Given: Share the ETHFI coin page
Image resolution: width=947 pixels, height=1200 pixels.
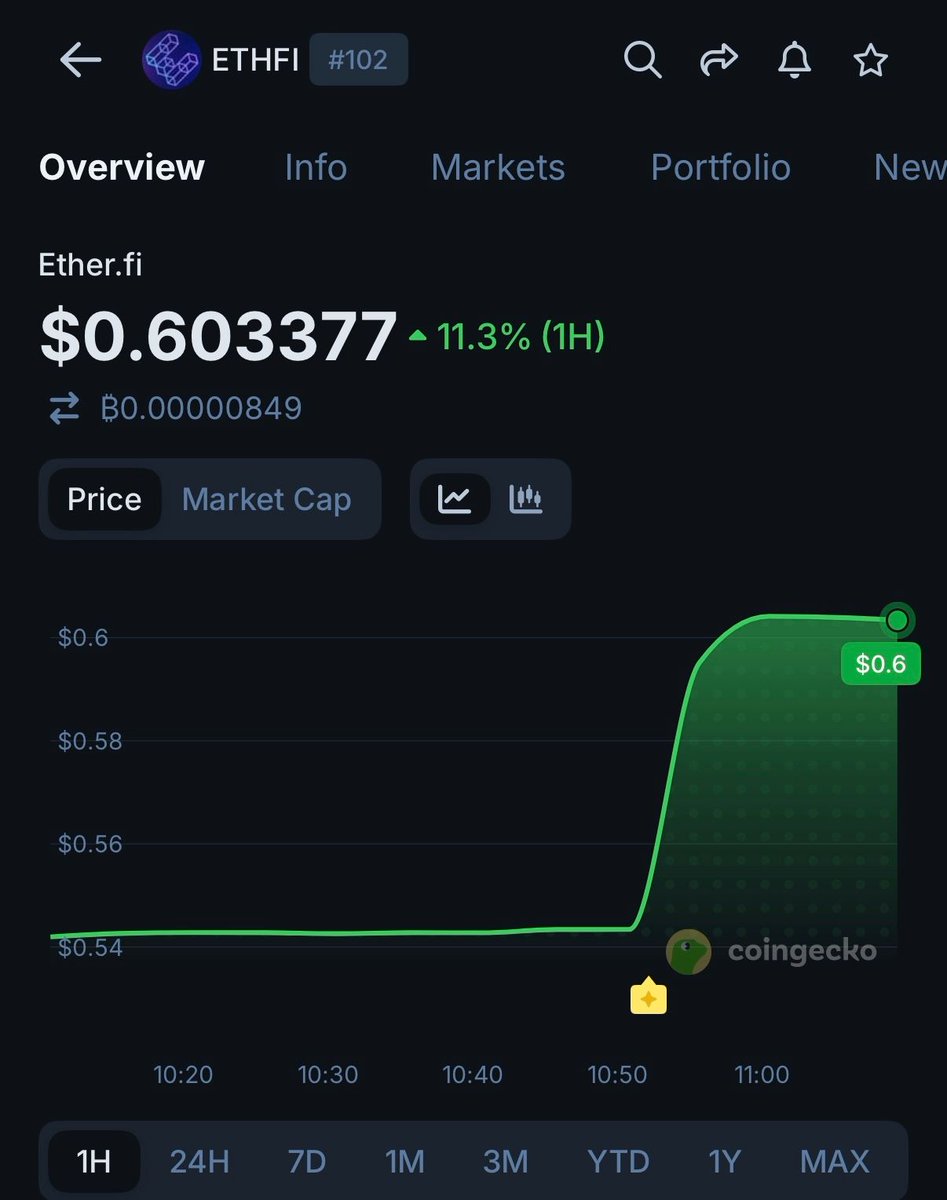Looking at the screenshot, I should 718,61.
